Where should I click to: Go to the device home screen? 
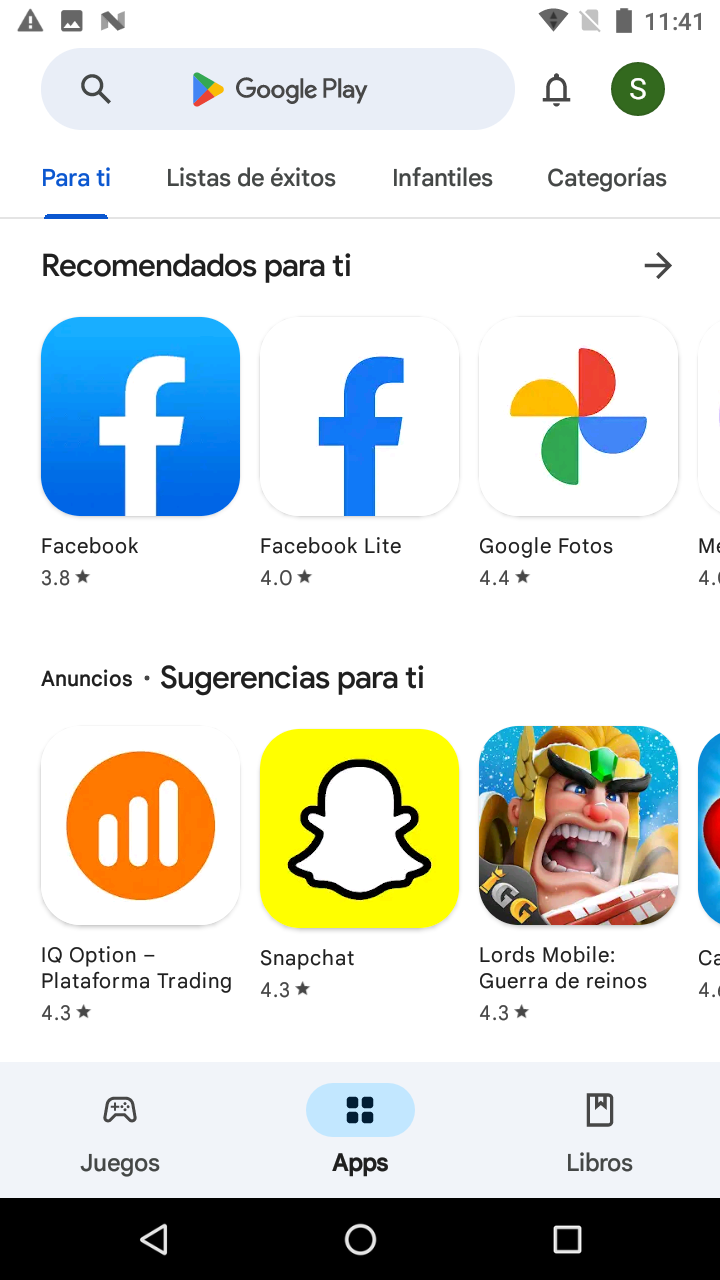(x=360, y=1240)
